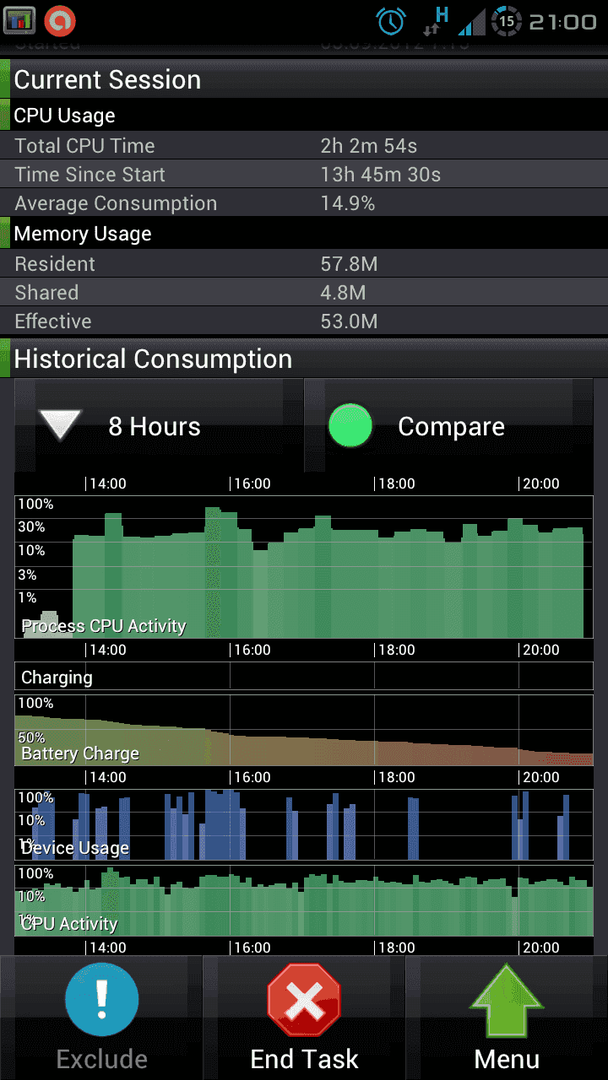Tap the Exclude button
608x1080 pixels.
[x=101, y=1017]
